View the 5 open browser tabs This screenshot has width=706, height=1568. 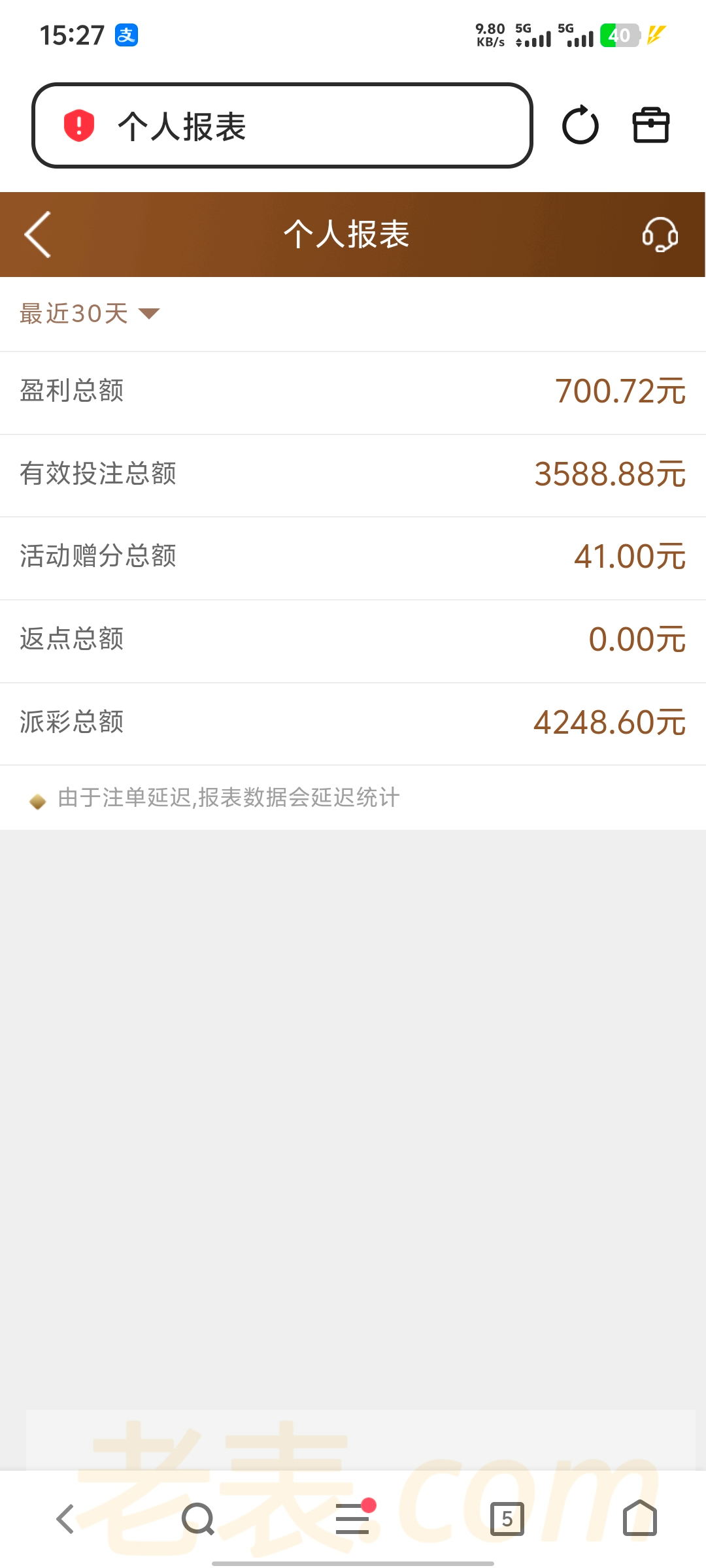click(x=507, y=1519)
